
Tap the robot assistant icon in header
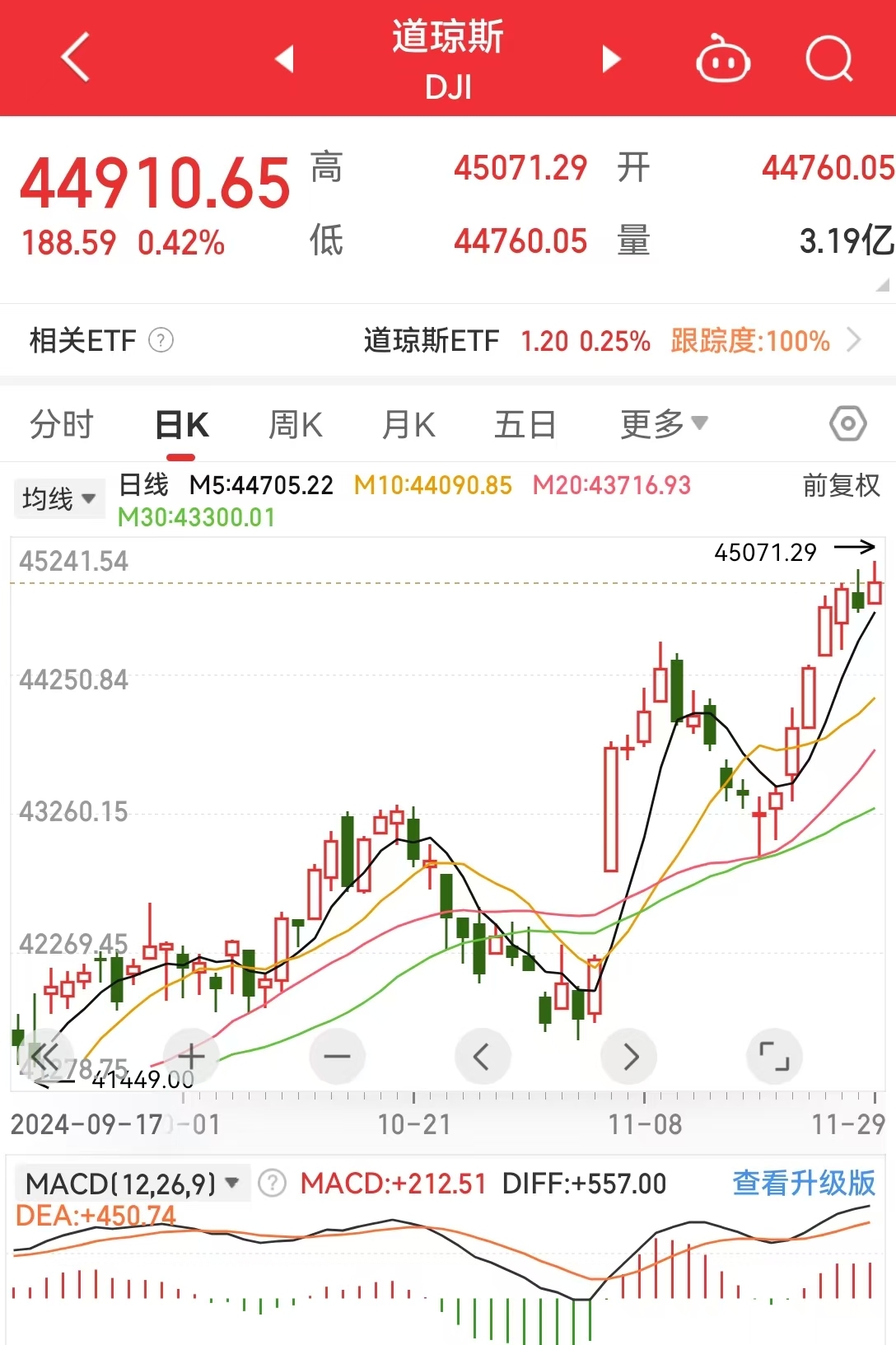tap(721, 59)
